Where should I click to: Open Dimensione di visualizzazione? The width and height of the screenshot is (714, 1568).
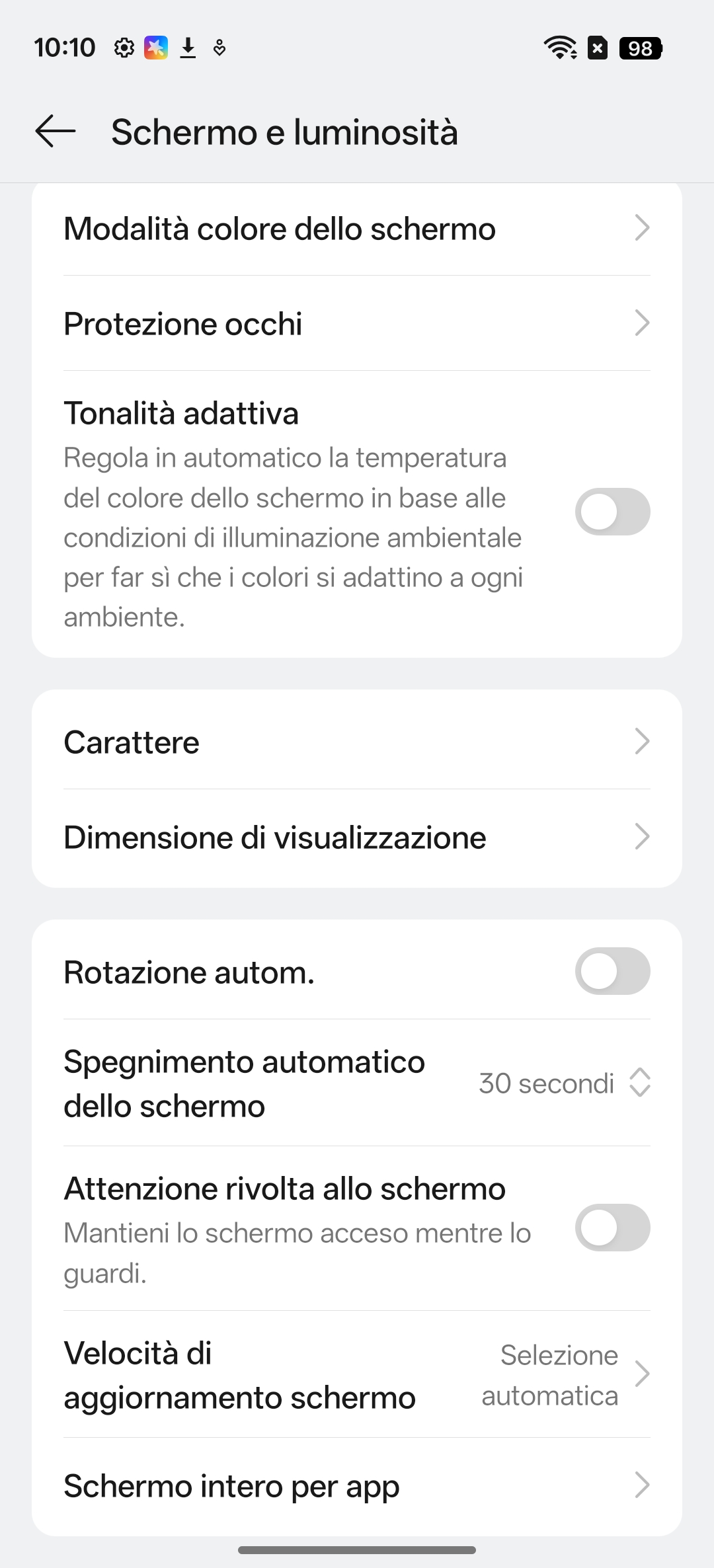click(357, 837)
